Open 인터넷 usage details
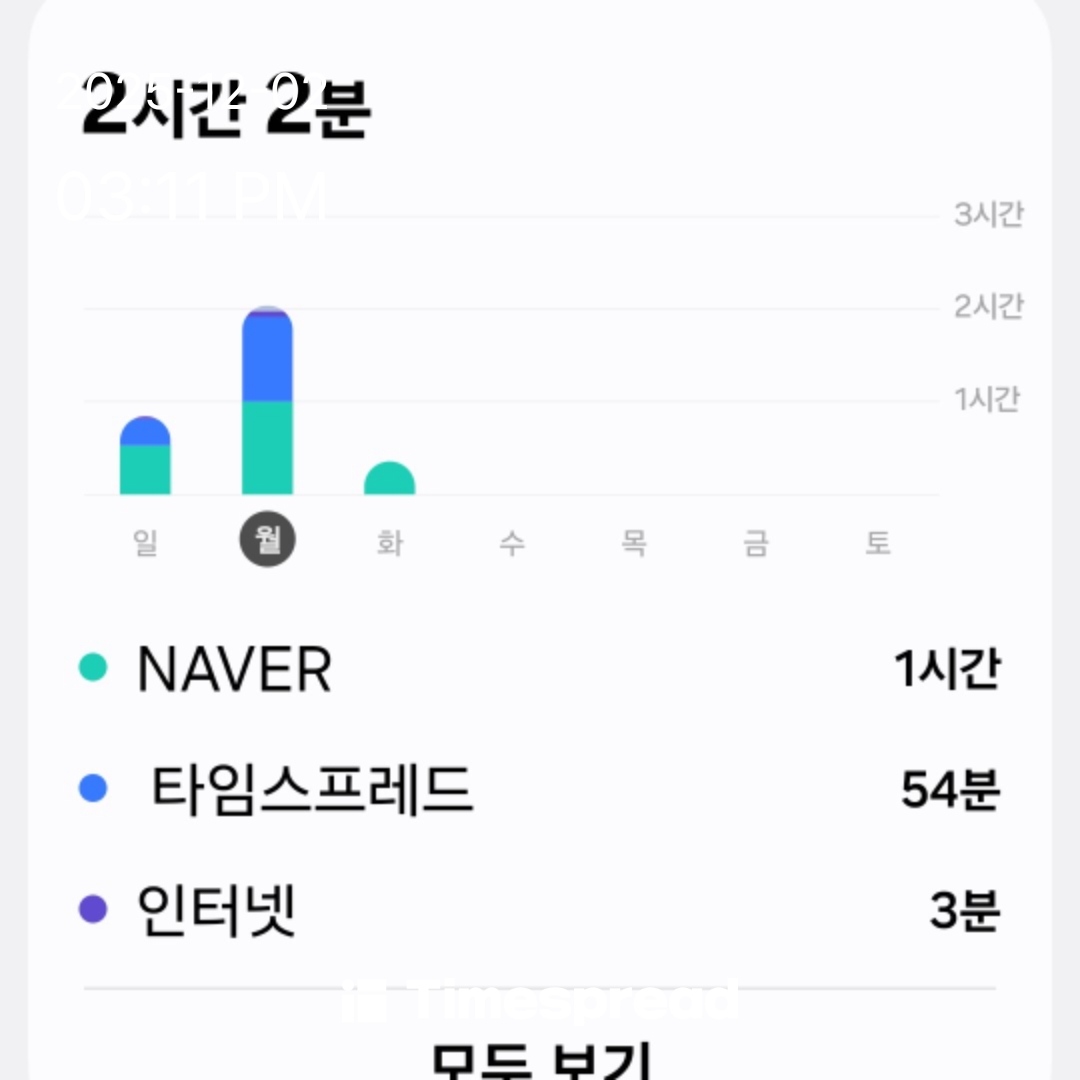 tap(540, 910)
